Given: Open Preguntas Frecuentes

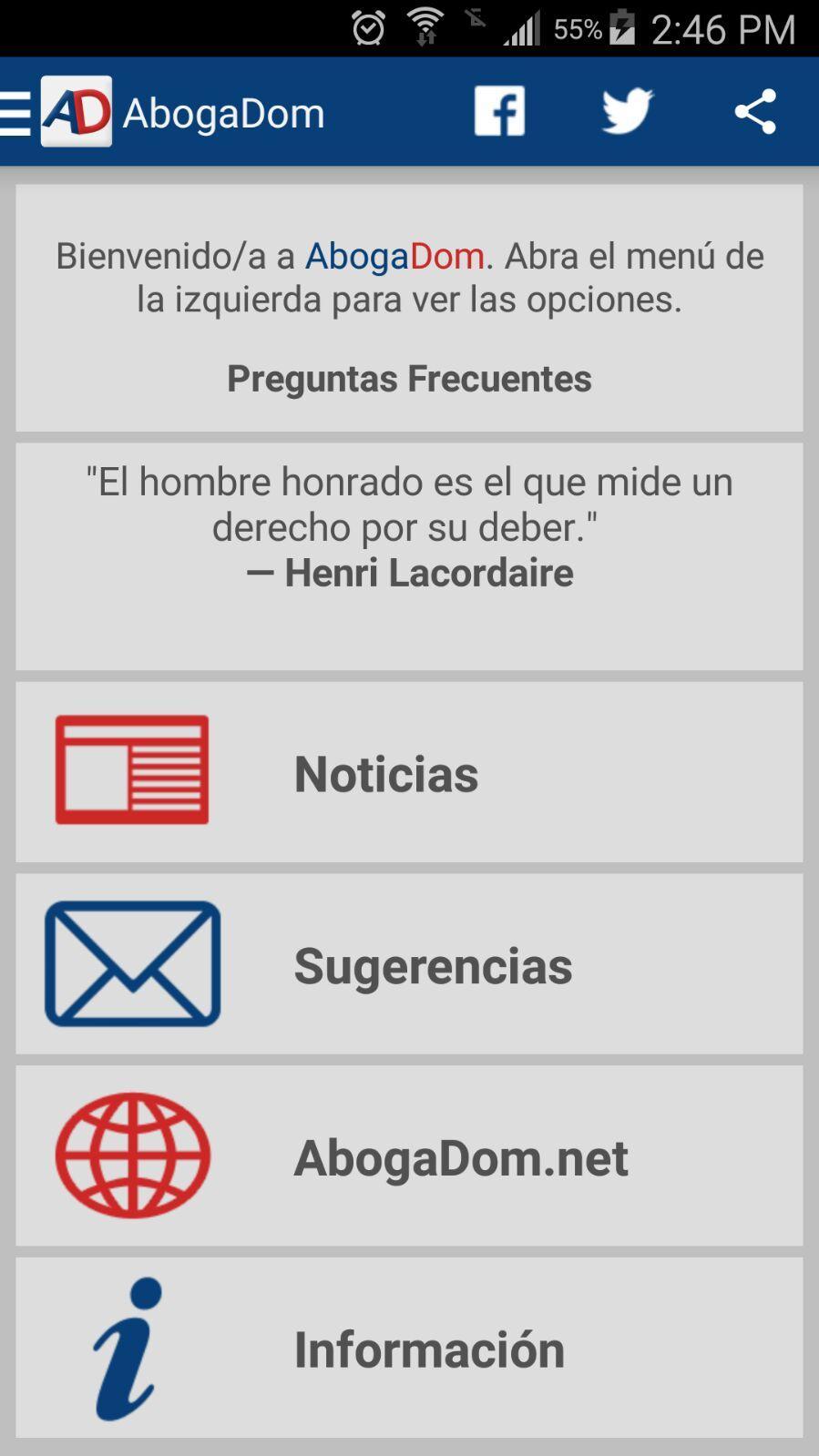Looking at the screenshot, I should click(409, 379).
